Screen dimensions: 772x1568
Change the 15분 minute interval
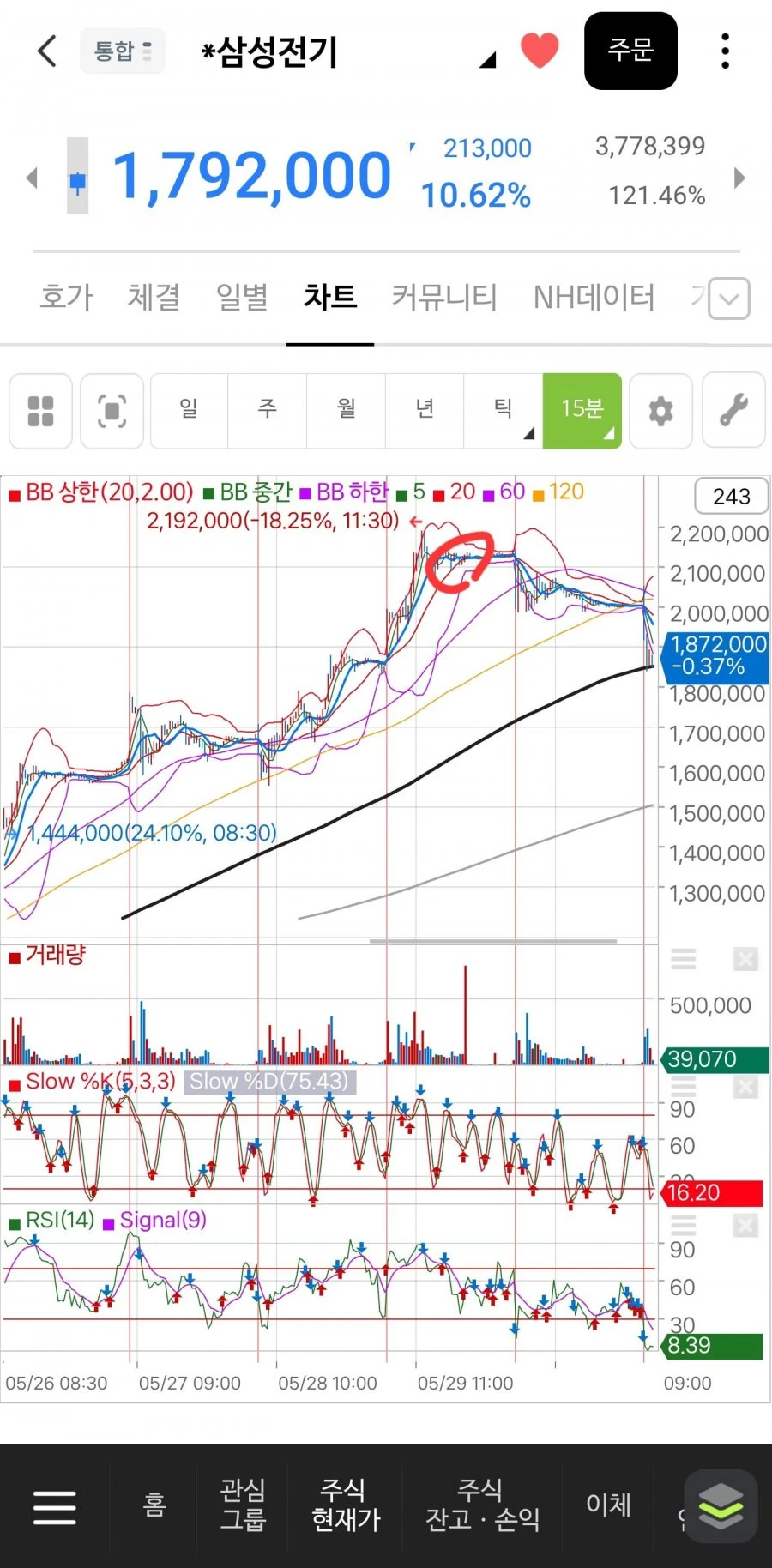click(582, 410)
